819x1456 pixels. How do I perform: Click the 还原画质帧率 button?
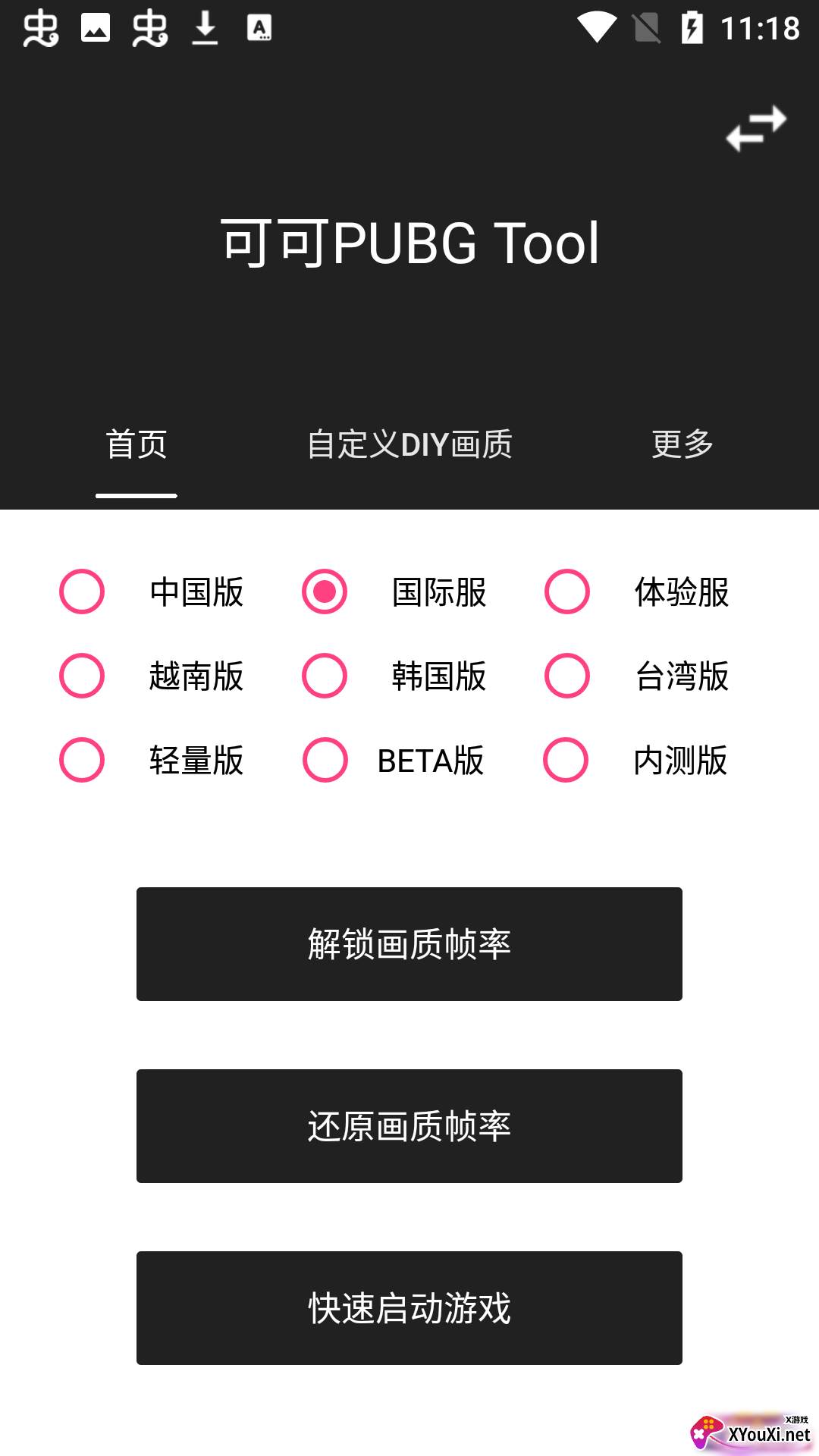[x=409, y=1127]
